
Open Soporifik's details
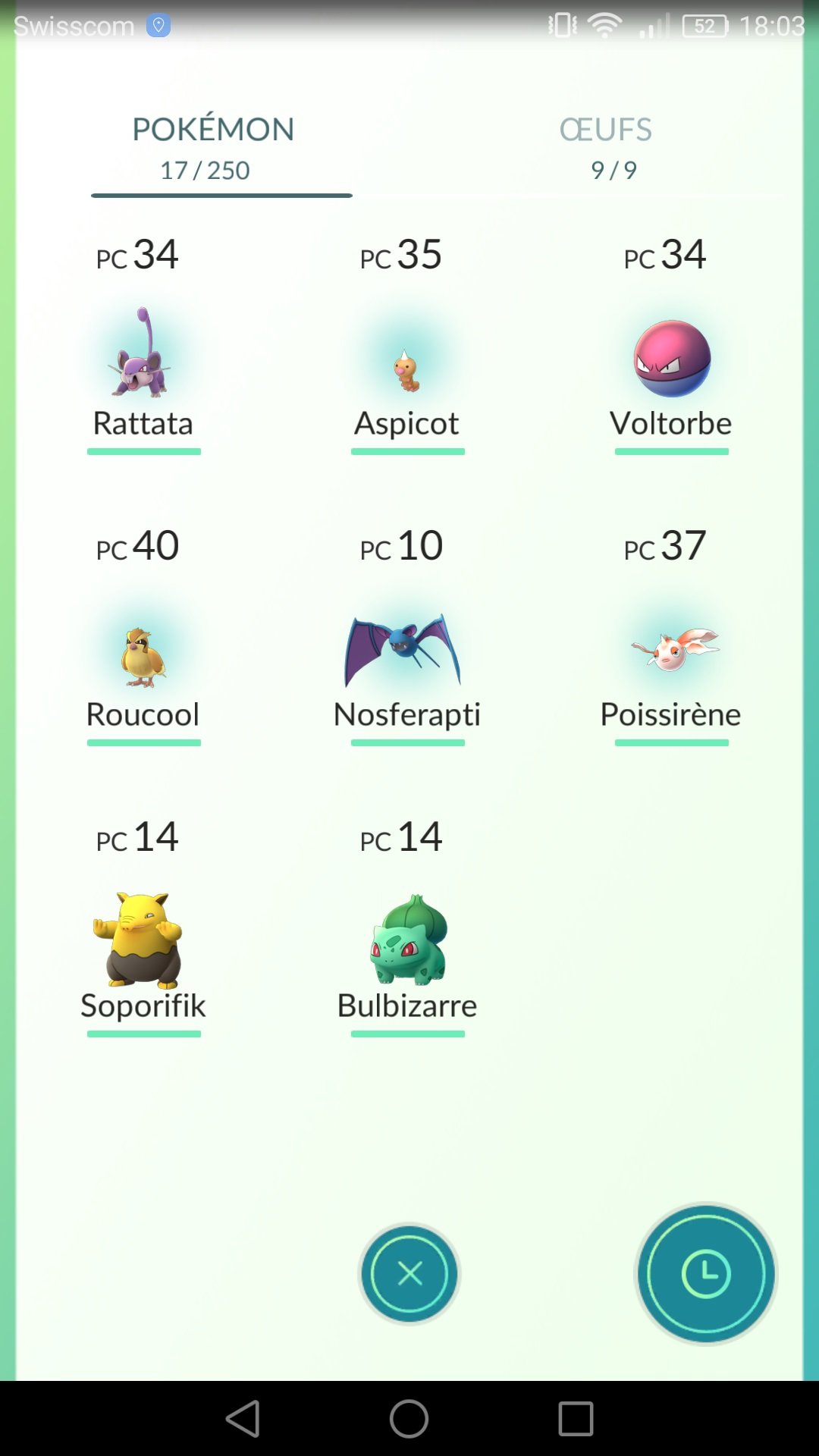pyautogui.click(x=139, y=940)
